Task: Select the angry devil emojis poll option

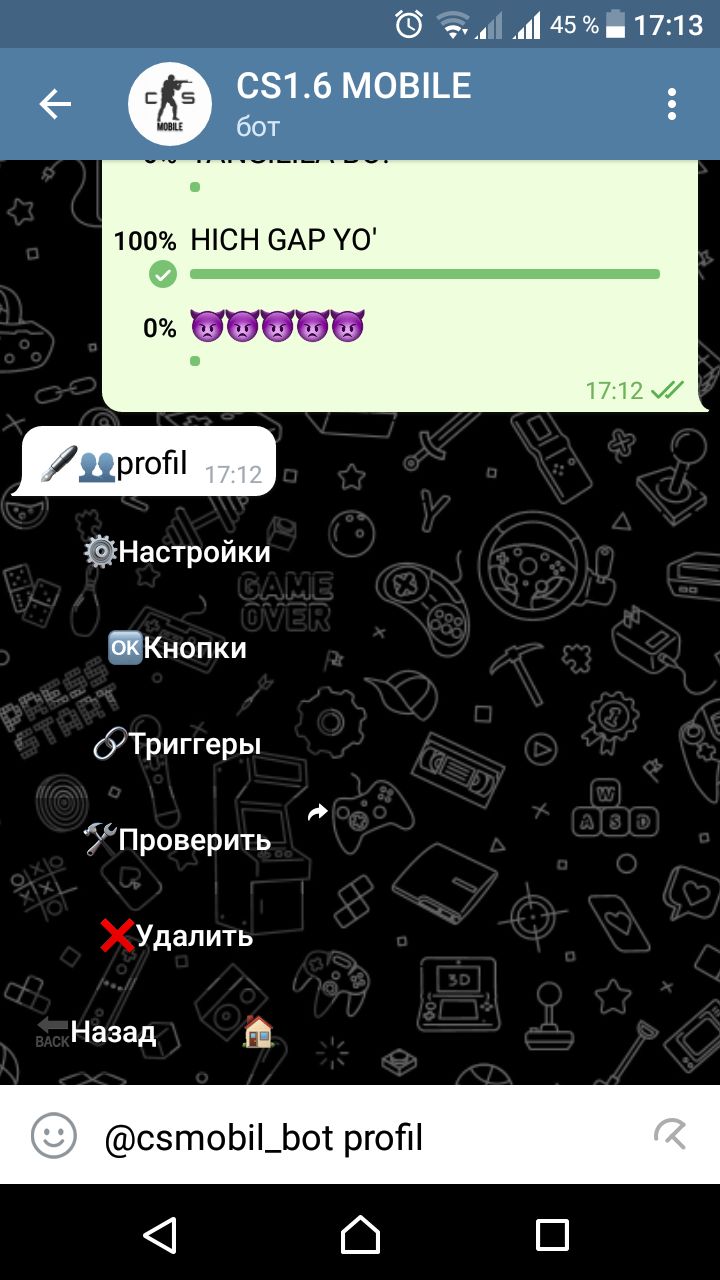Action: coord(400,340)
